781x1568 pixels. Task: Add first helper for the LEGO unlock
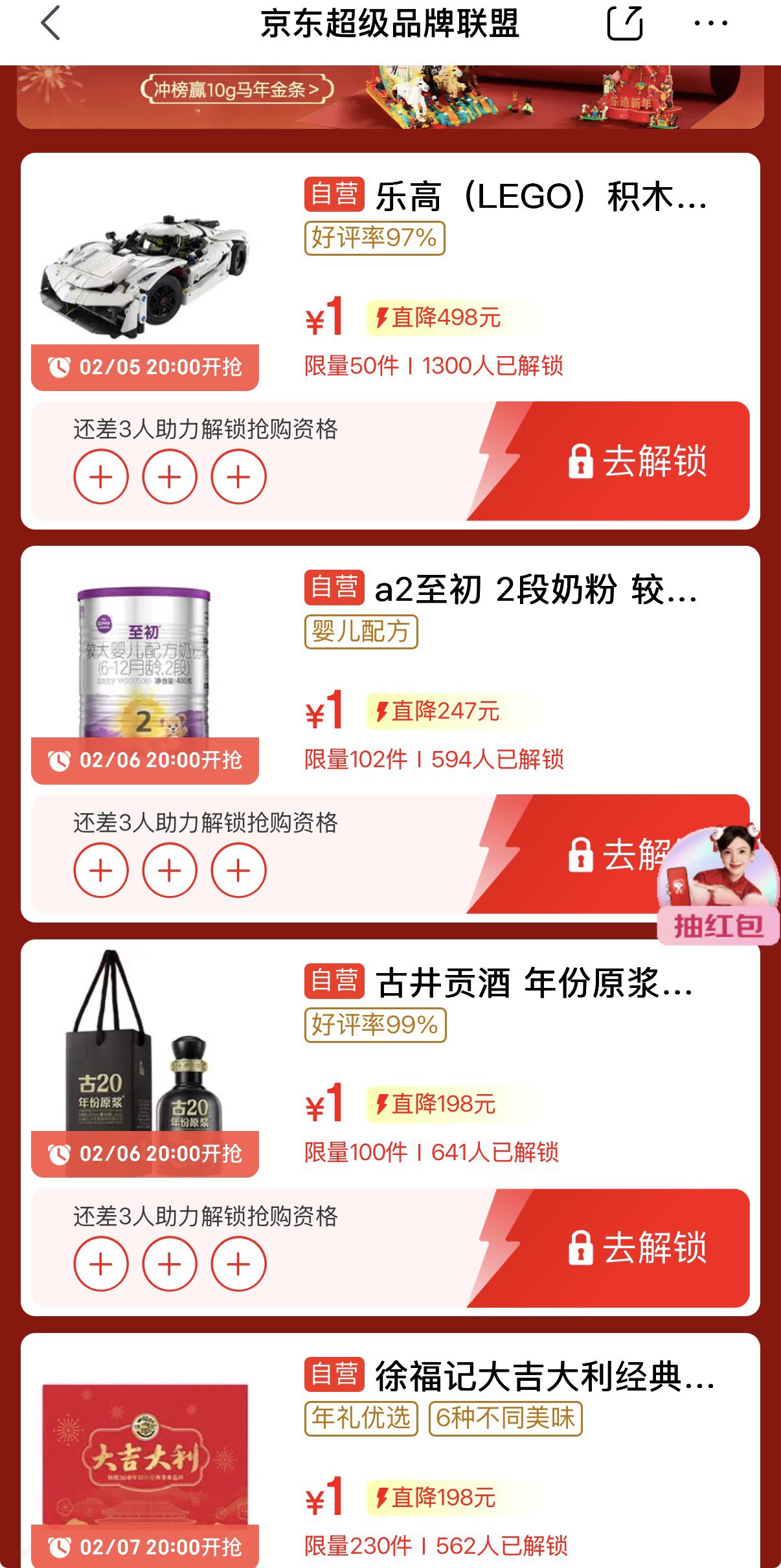101,477
